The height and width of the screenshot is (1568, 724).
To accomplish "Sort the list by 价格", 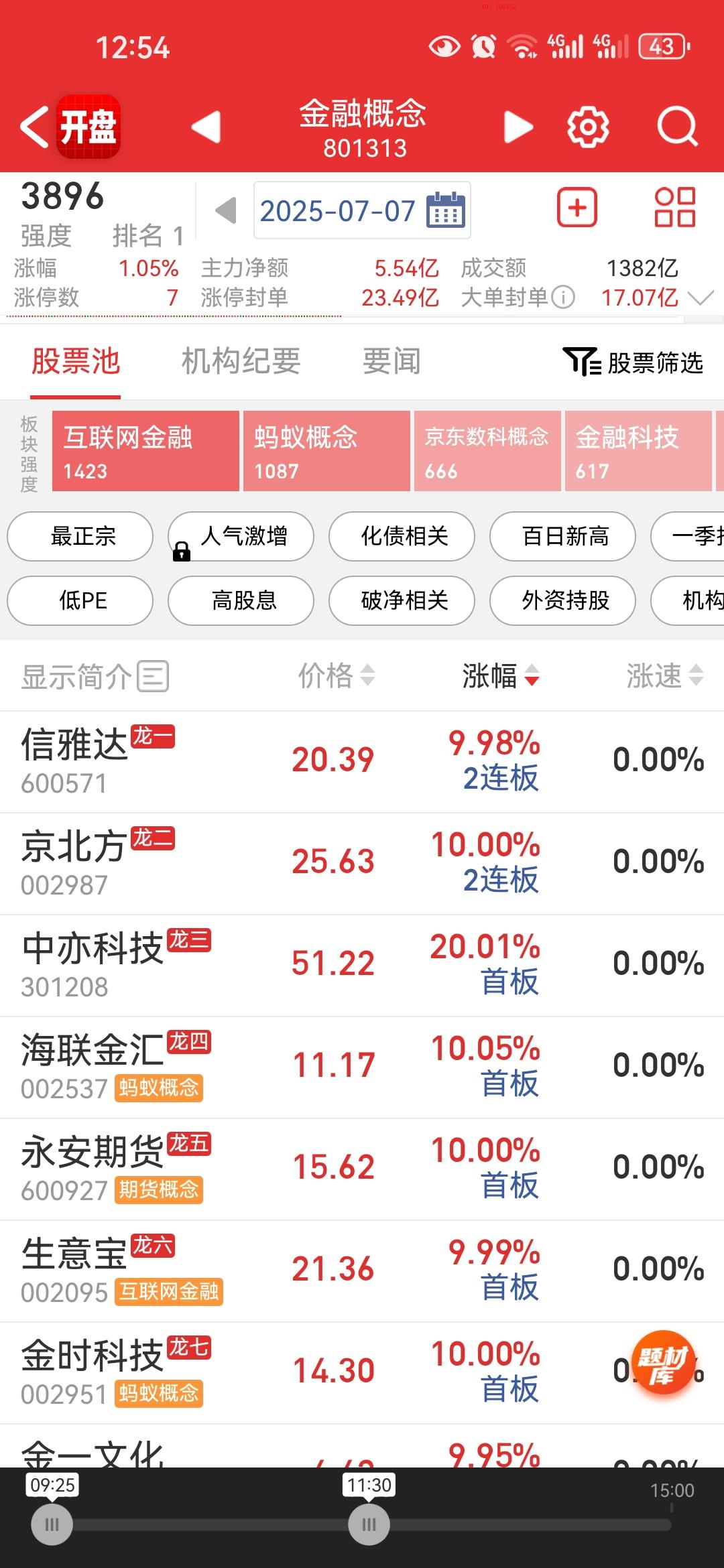I will [337, 675].
